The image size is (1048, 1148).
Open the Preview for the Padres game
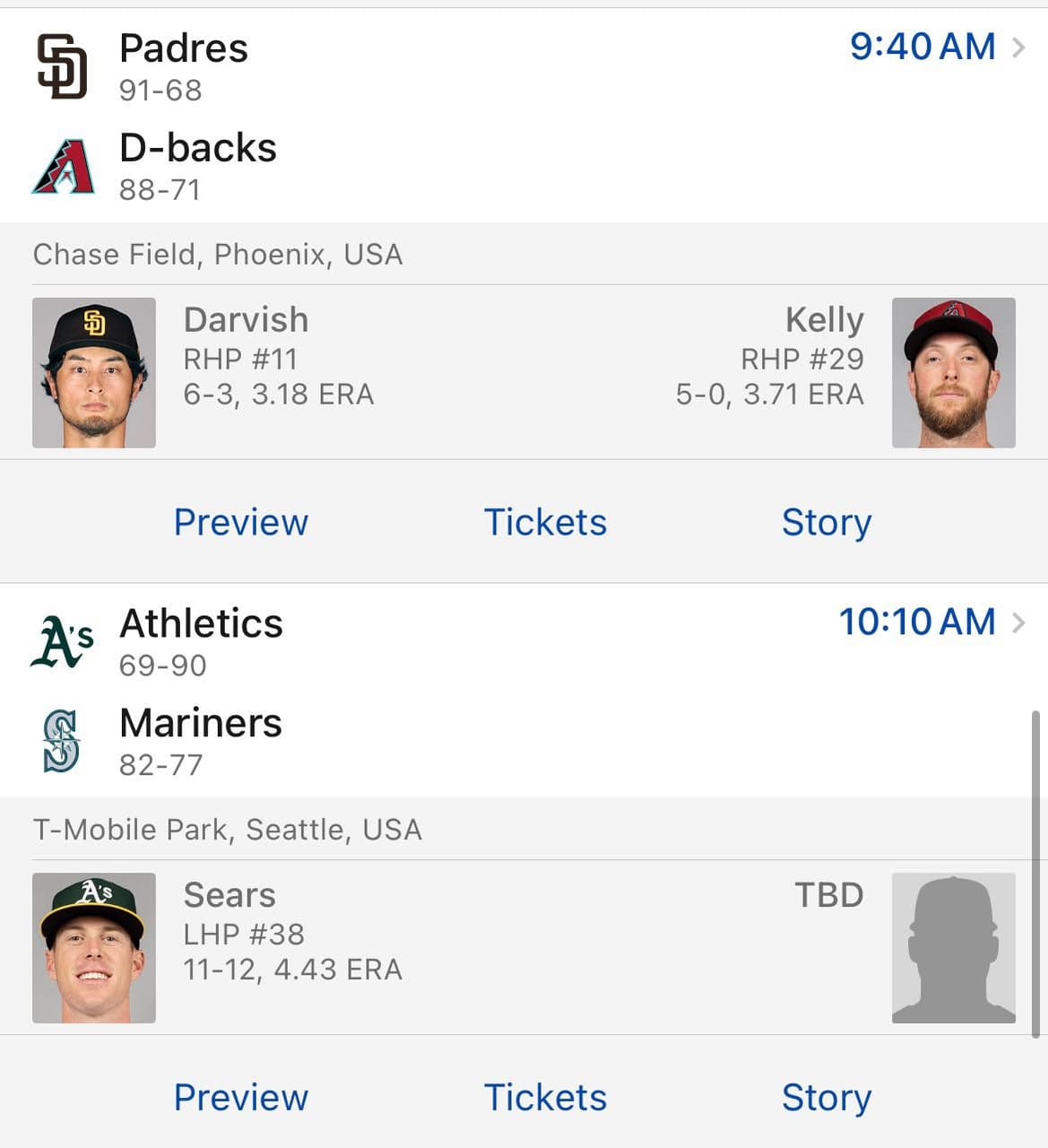tap(241, 521)
